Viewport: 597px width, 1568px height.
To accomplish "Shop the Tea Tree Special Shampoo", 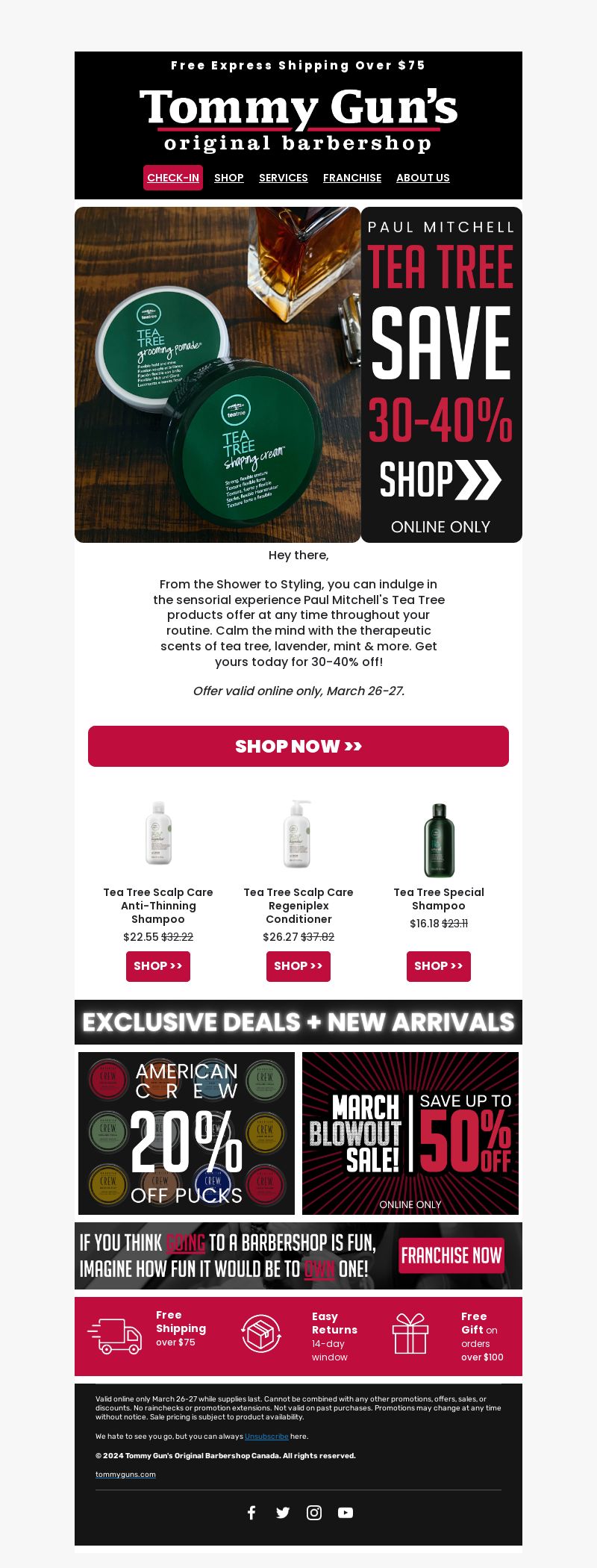I will coord(439,966).
